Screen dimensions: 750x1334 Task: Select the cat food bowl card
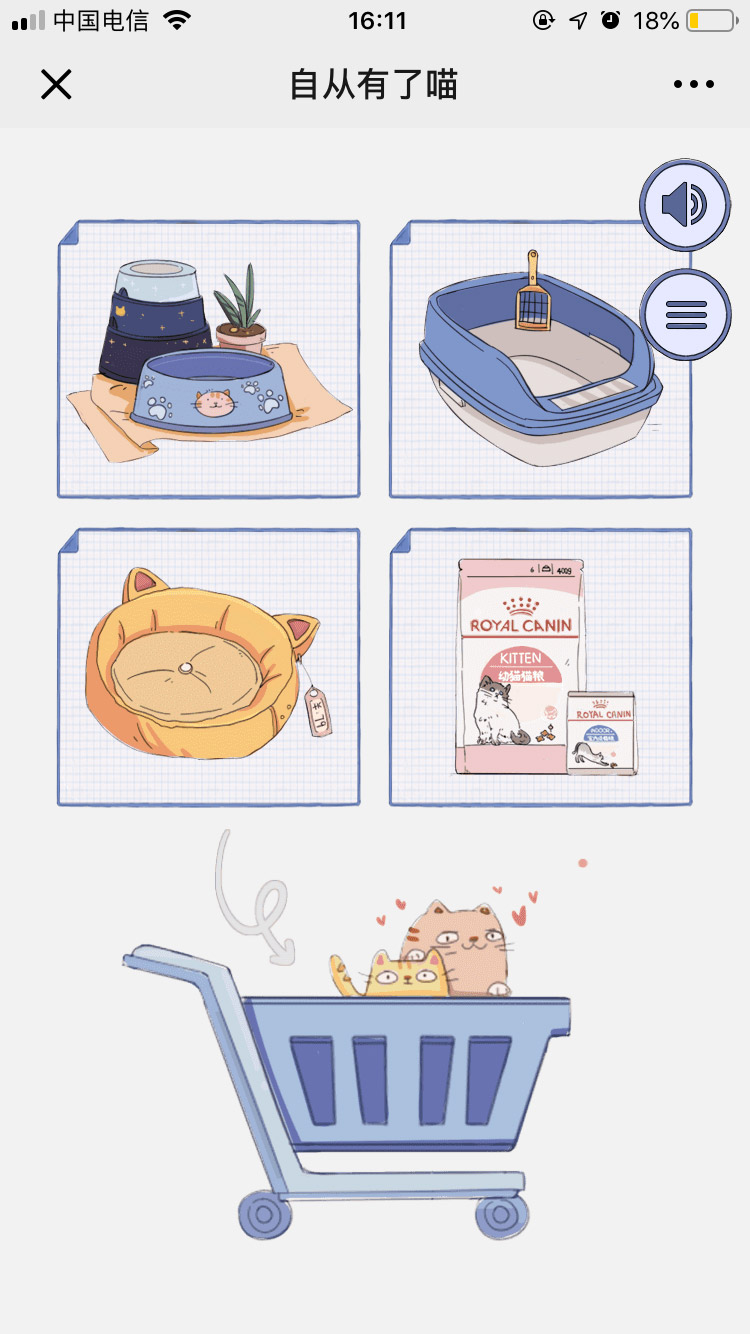click(208, 359)
